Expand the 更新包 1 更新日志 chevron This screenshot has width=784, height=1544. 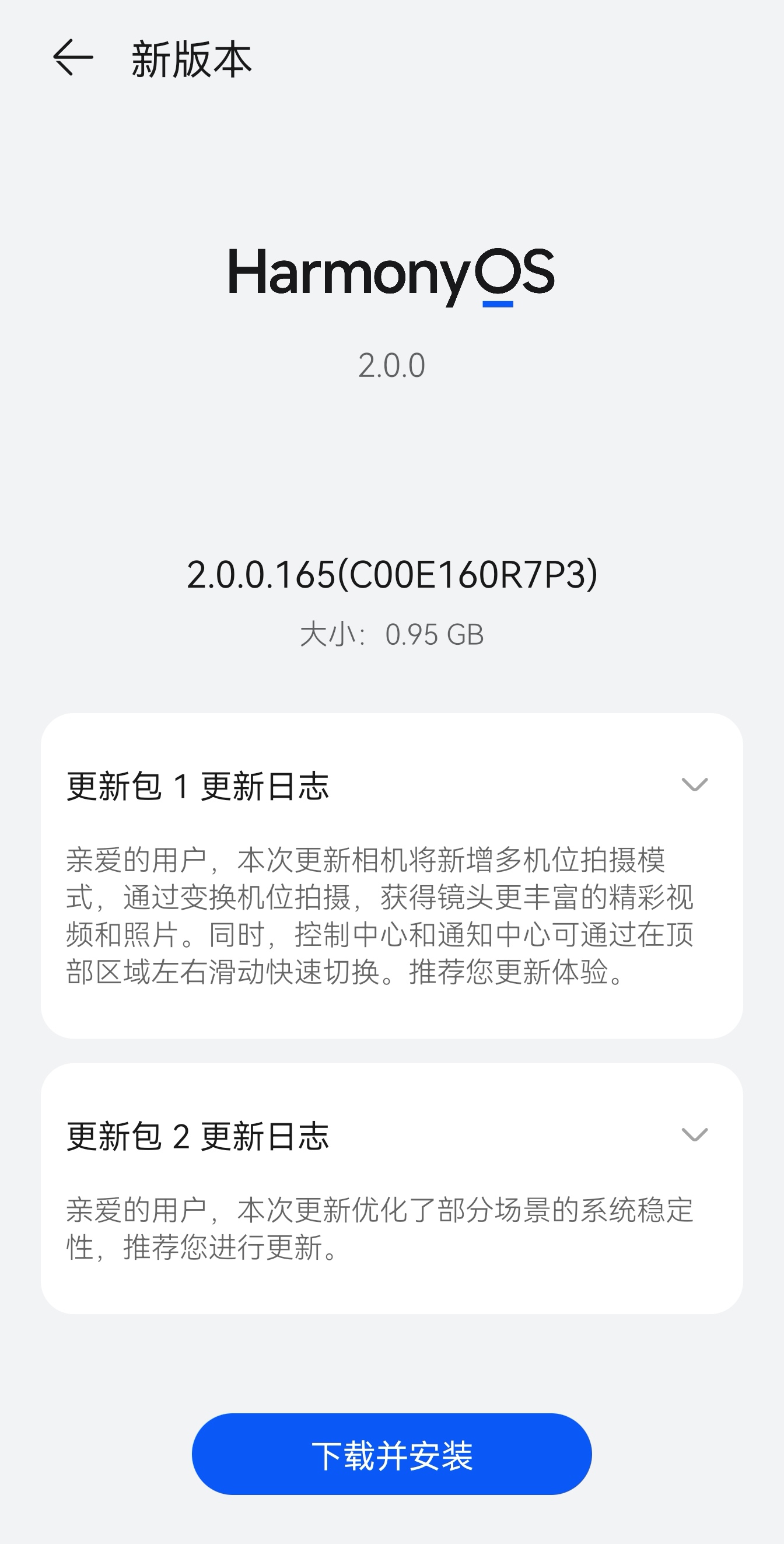click(695, 785)
